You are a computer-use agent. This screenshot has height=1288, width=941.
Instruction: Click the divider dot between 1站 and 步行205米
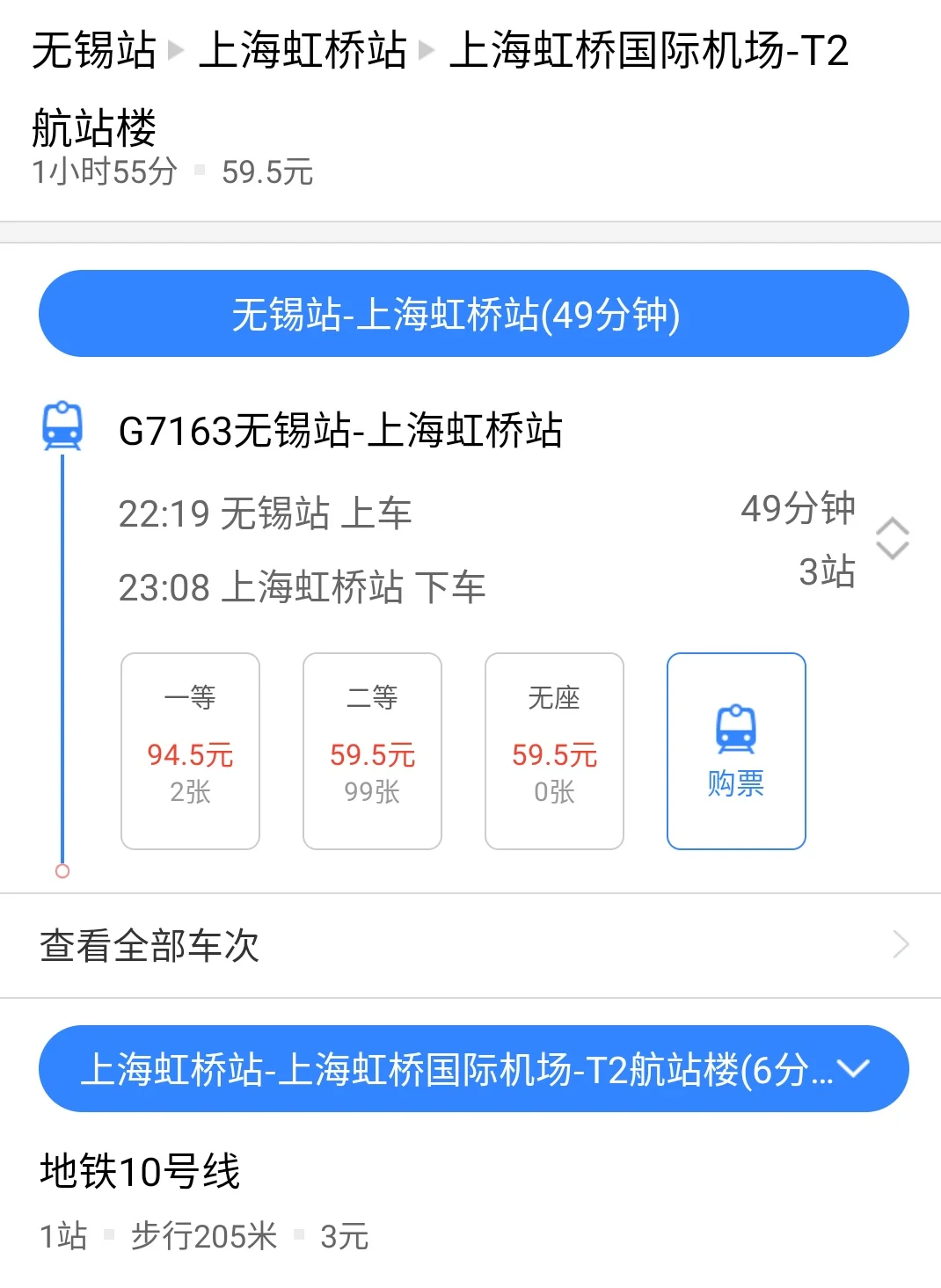(109, 1235)
